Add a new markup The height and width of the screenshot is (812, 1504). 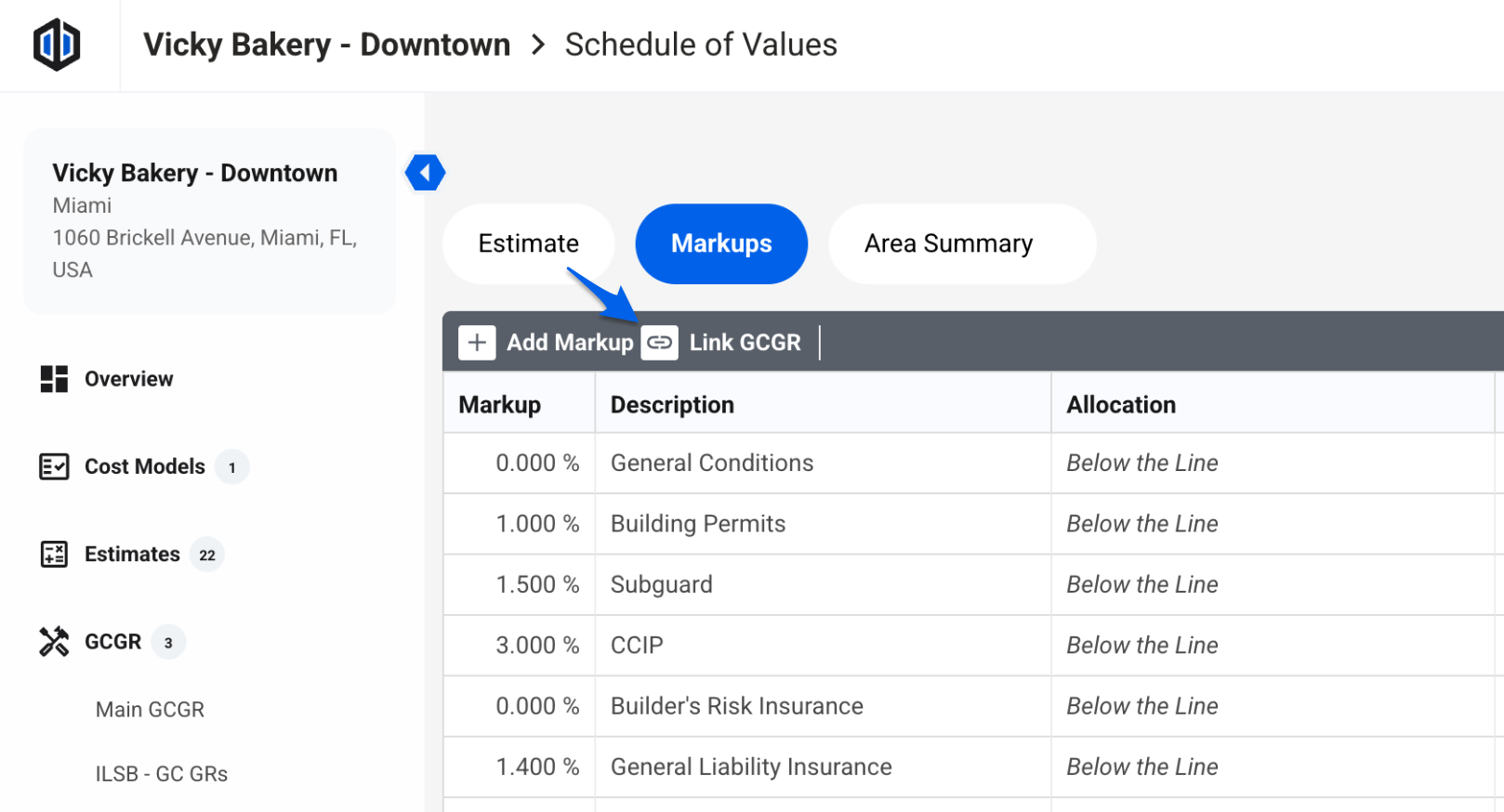(x=546, y=342)
